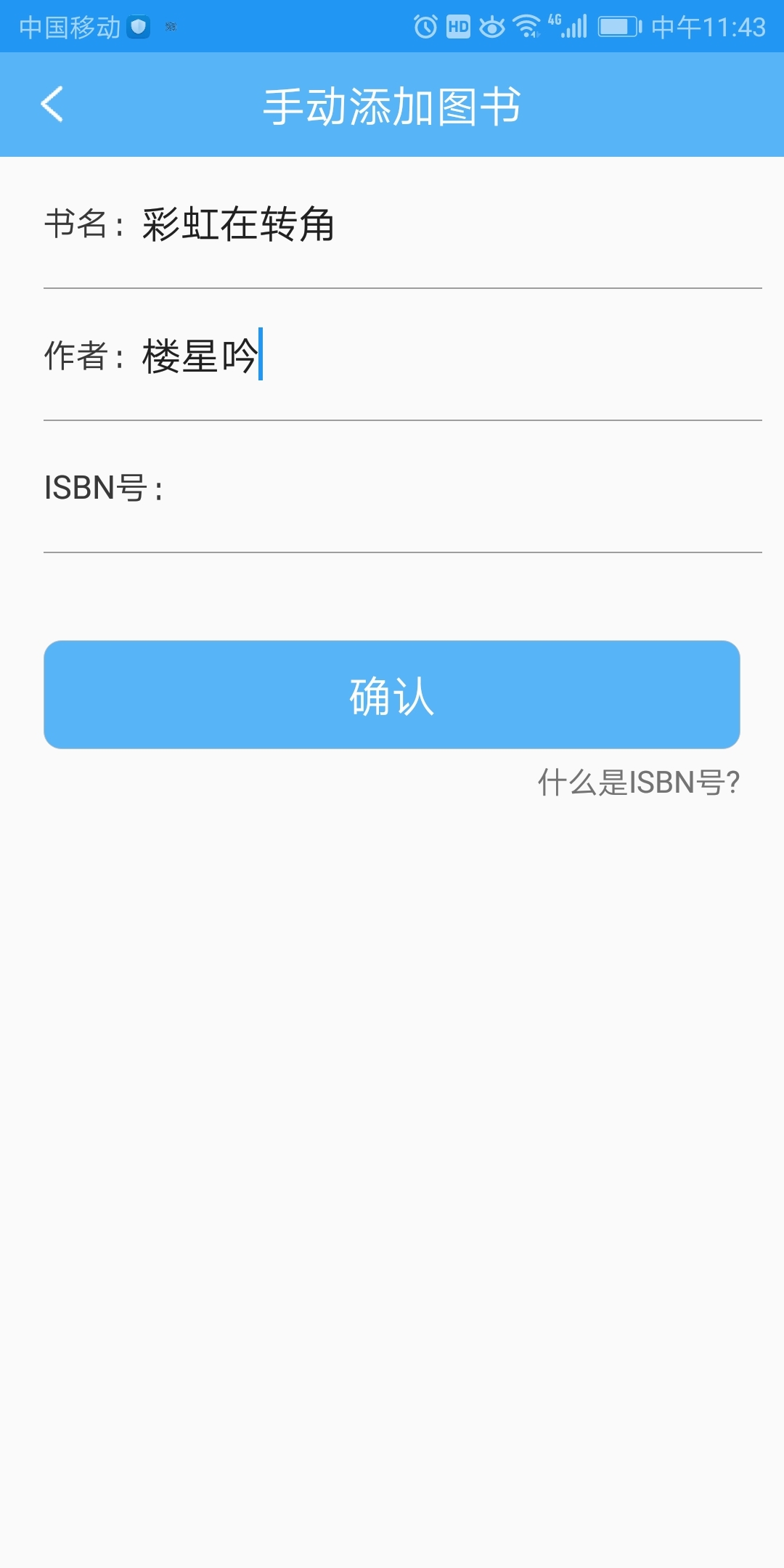Open the 什么是ISBN号? help link
The height and width of the screenshot is (1568, 784).
pyautogui.click(x=639, y=783)
